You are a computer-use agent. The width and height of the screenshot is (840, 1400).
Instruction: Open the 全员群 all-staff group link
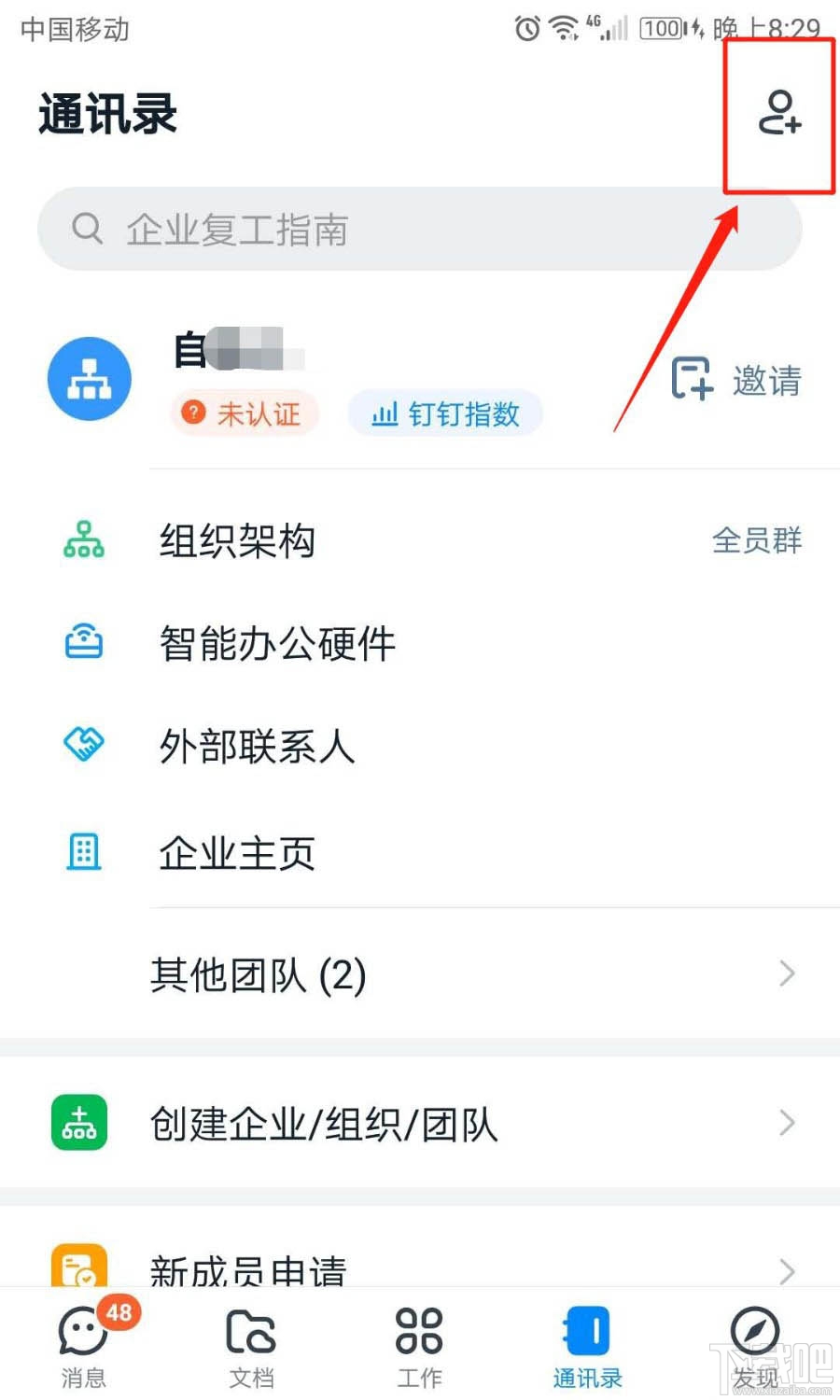click(756, 541)
